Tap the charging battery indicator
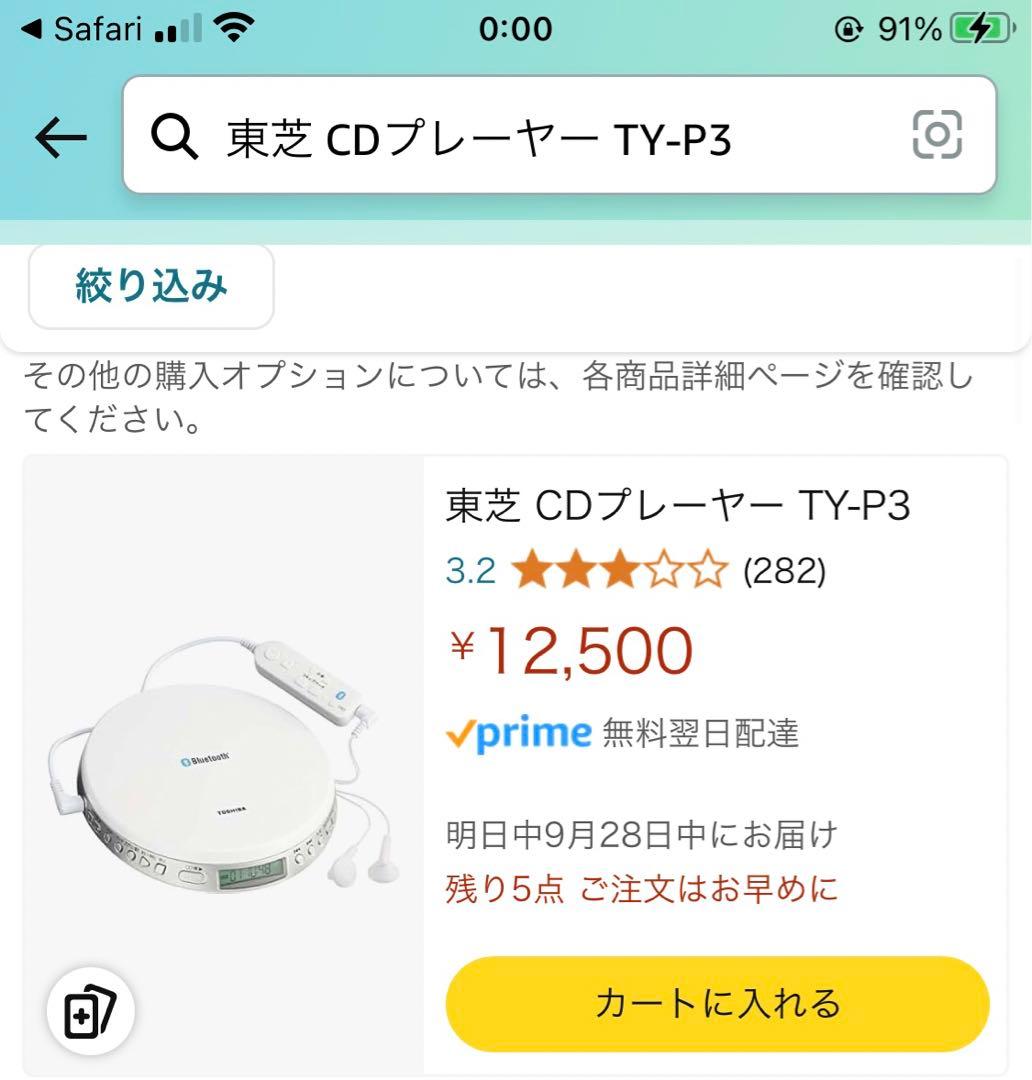 pos(982,28)
